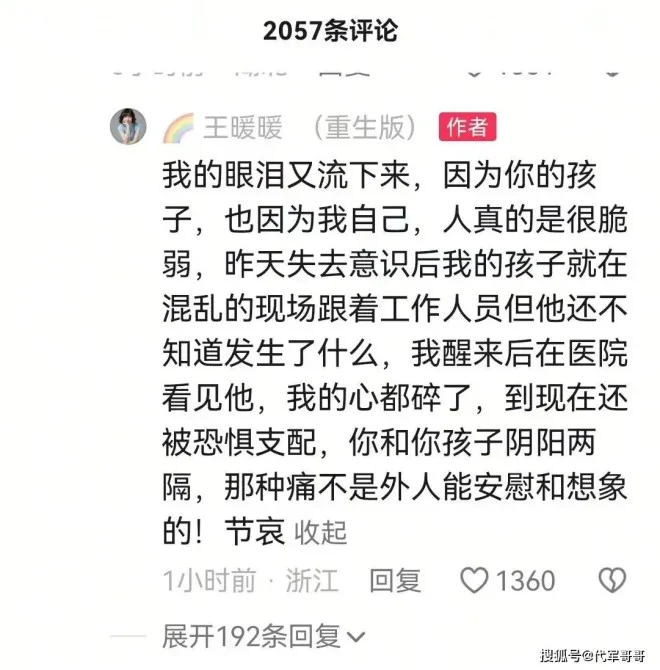This screenshot has width=660, height=670.
Task: Collapse the comment with 收起
Action: 321,532
